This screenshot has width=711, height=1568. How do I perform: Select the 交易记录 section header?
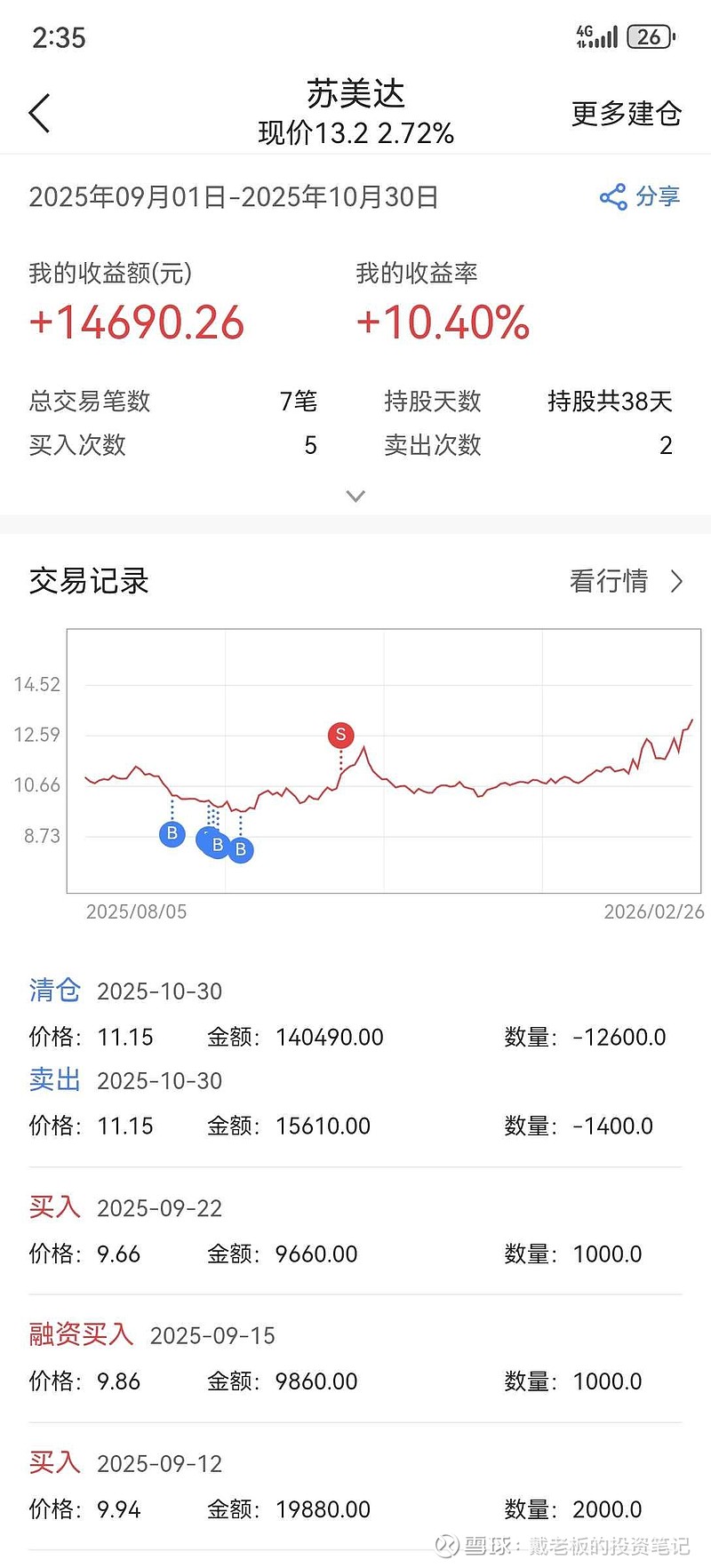[89, 582]
